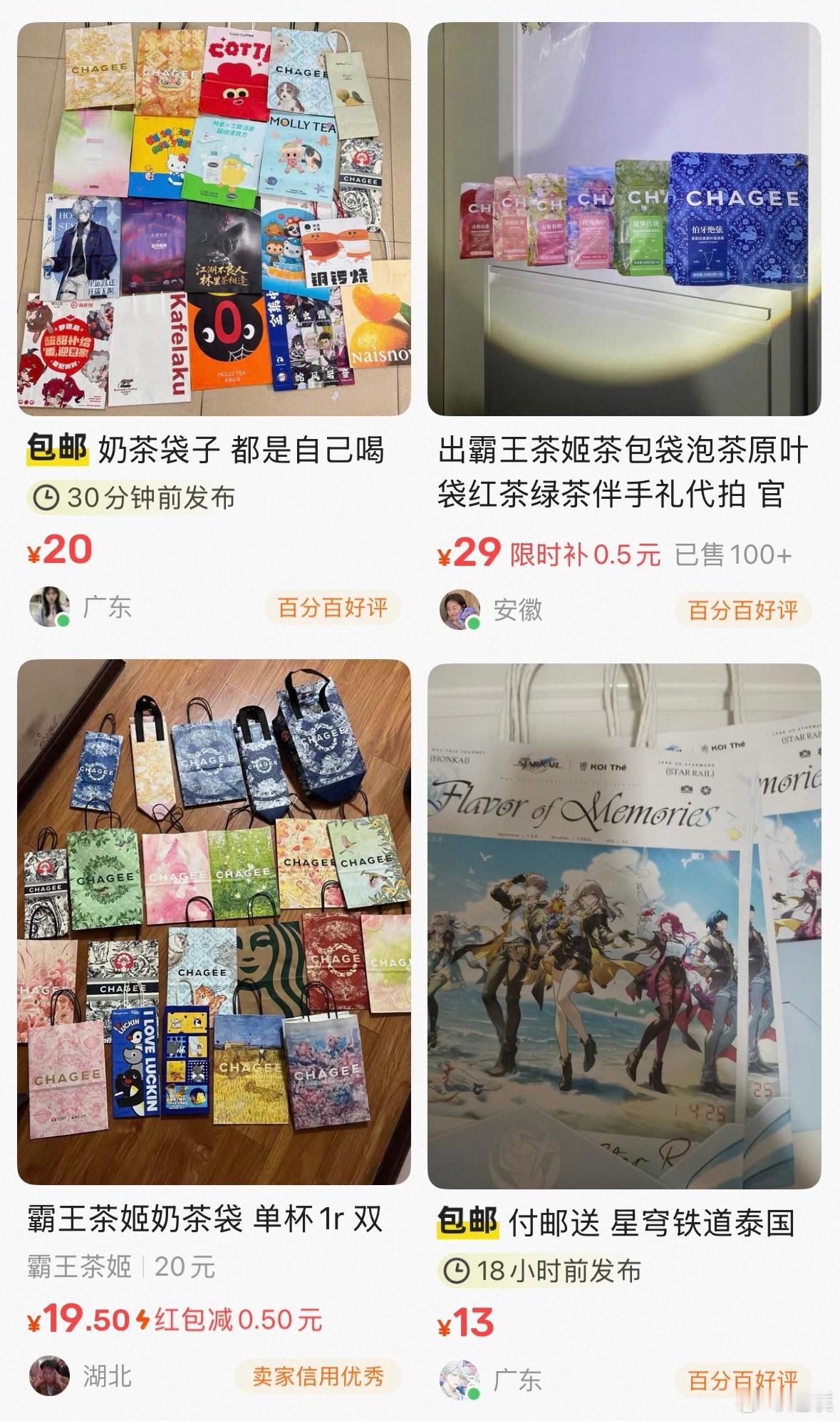Open the CHAGEE tea bag product photo
This screenshot has height=1421, width=840.
[631, 214]
